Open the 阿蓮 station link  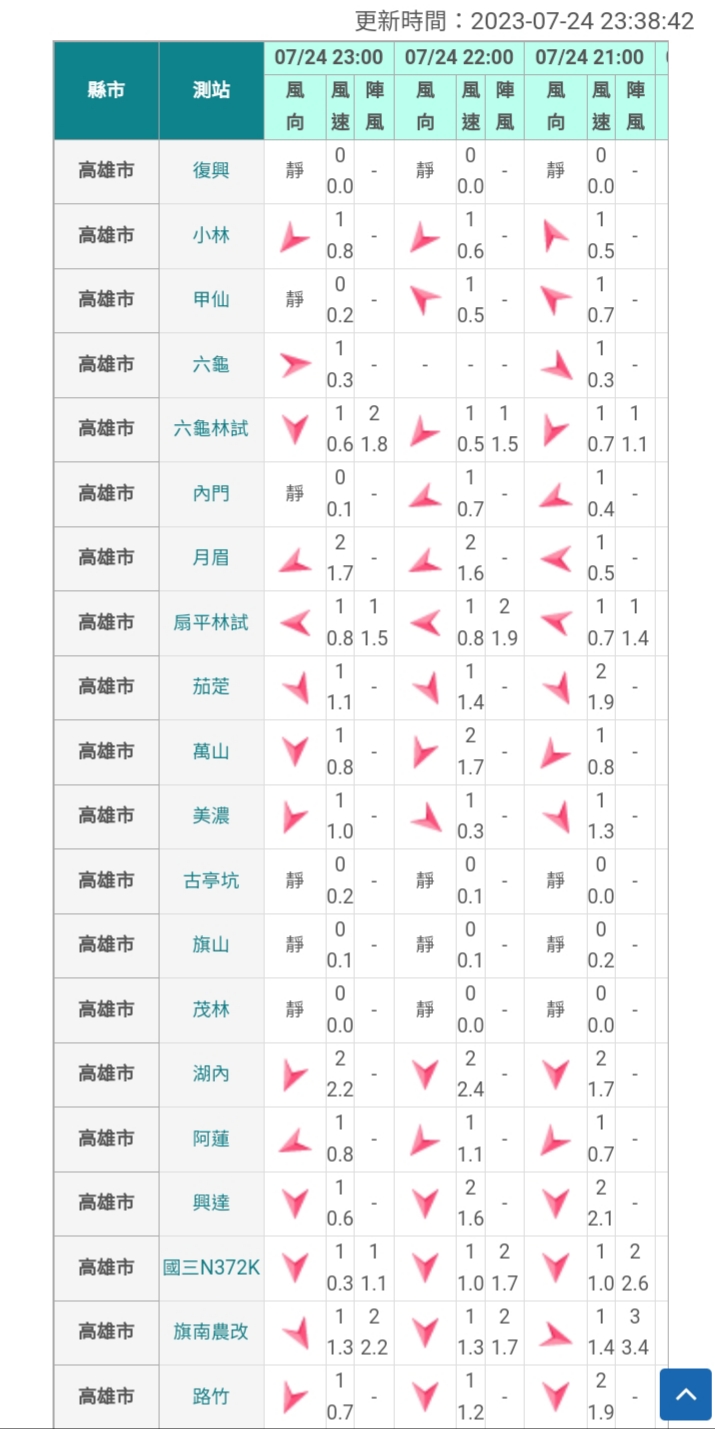tap(211, 1139)
